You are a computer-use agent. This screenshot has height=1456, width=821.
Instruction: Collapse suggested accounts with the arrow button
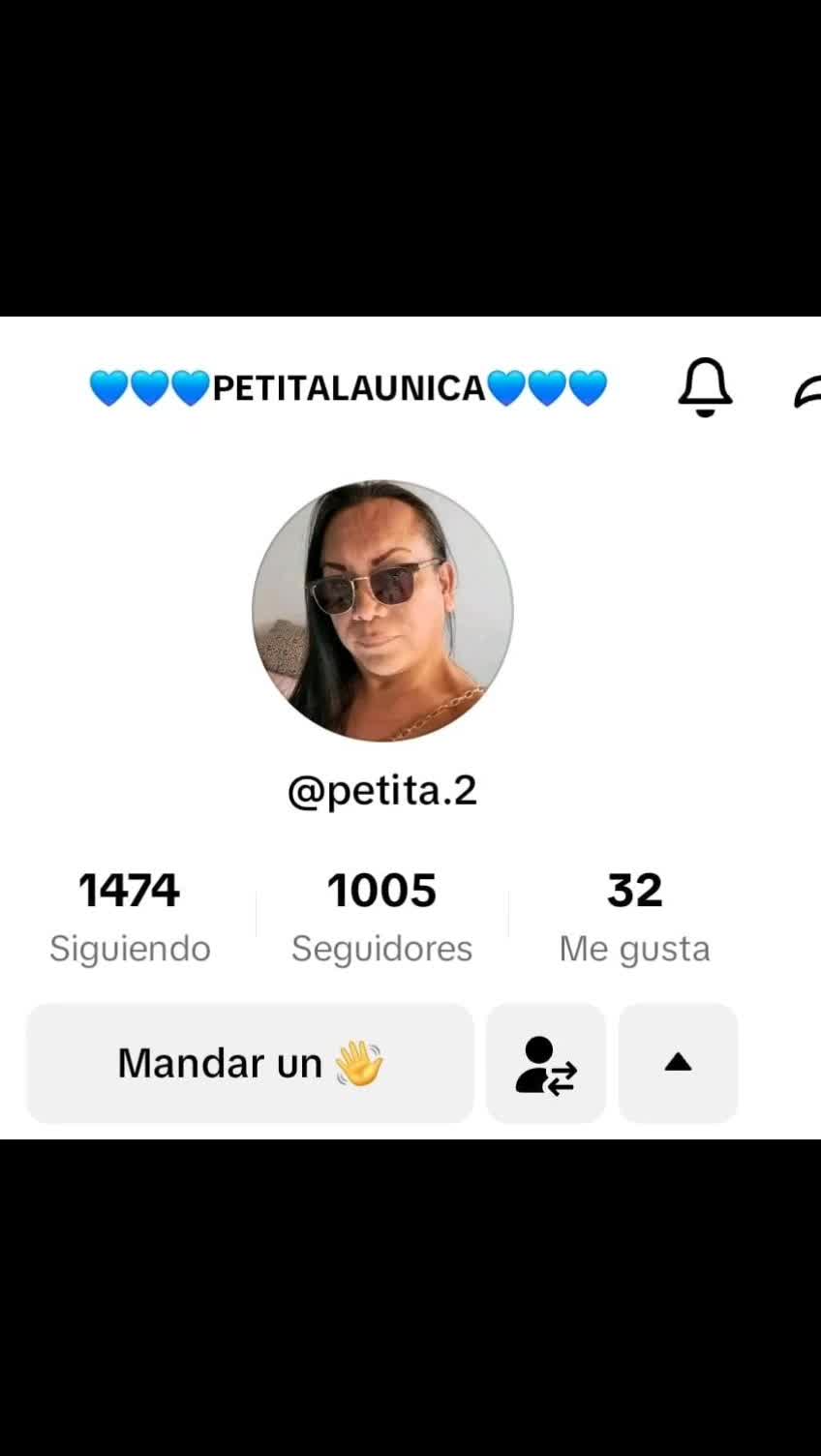tap(678, 1063)
